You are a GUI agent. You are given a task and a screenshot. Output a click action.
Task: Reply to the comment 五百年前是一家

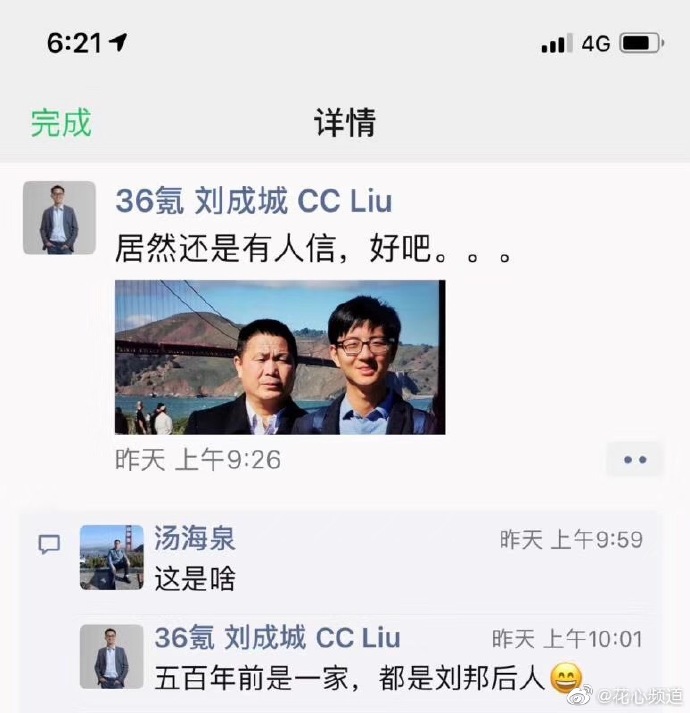point(350,679)
